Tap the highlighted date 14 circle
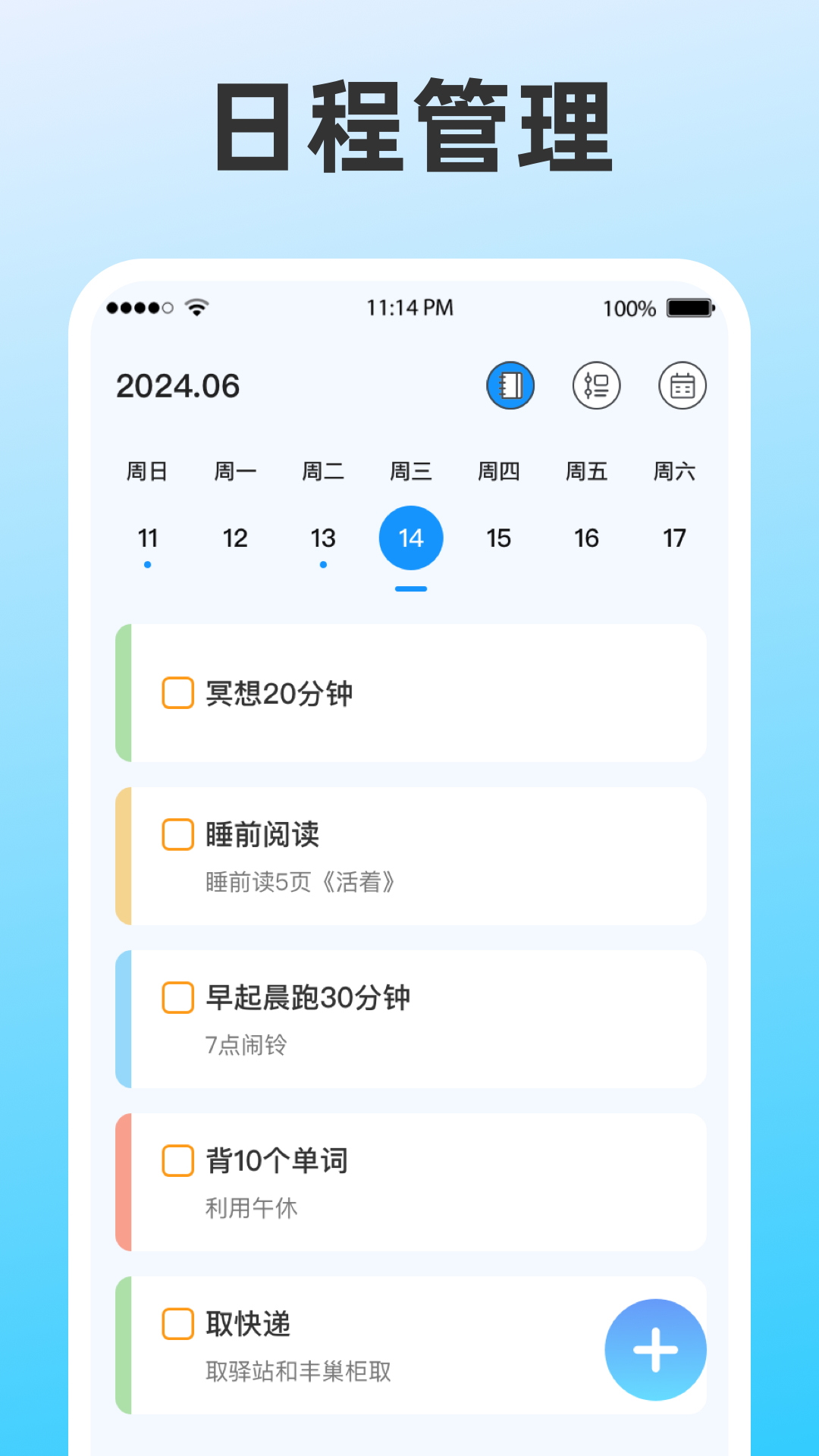The width and height of the screenshot is (819, 1456). (410, 538)
